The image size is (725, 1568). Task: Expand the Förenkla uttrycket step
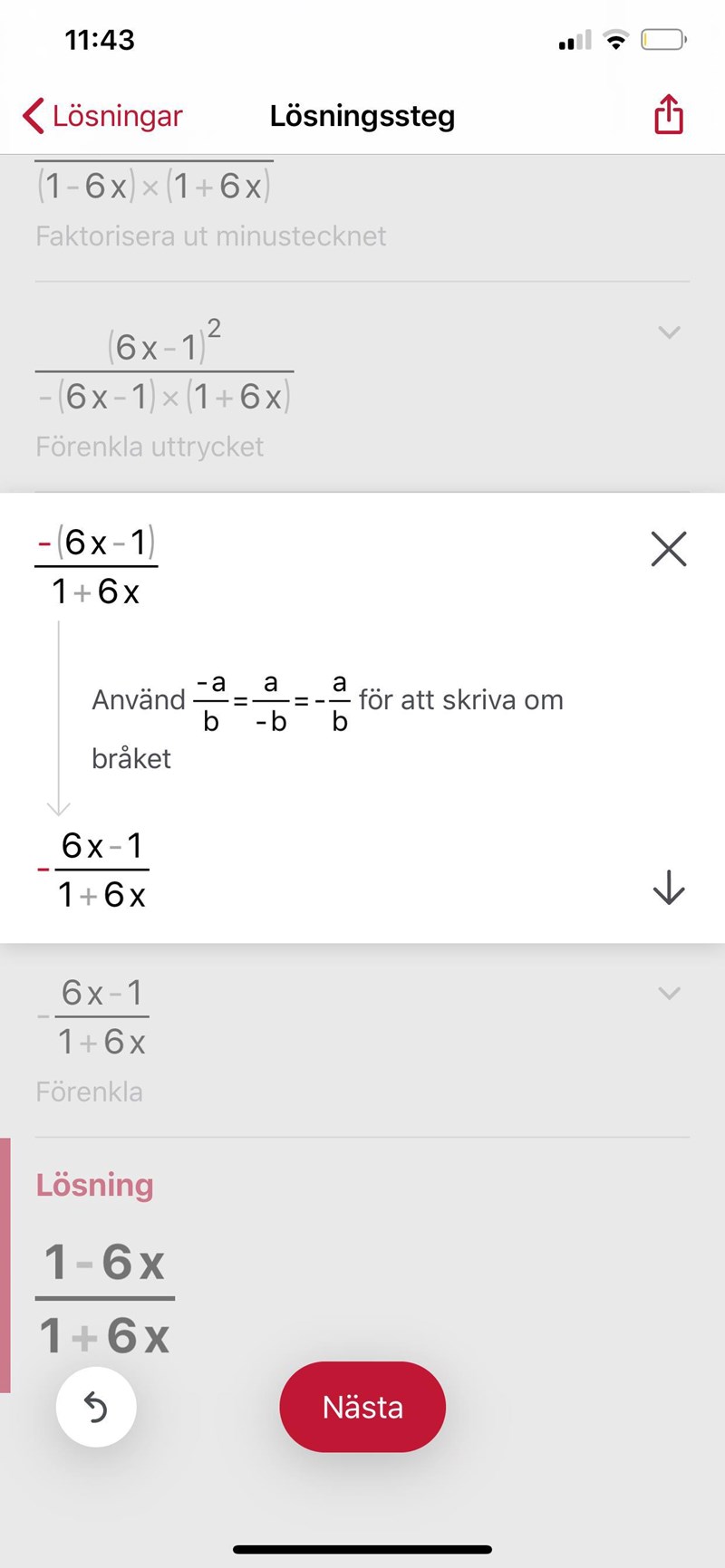pyautogui.click(x=669, y=332)
